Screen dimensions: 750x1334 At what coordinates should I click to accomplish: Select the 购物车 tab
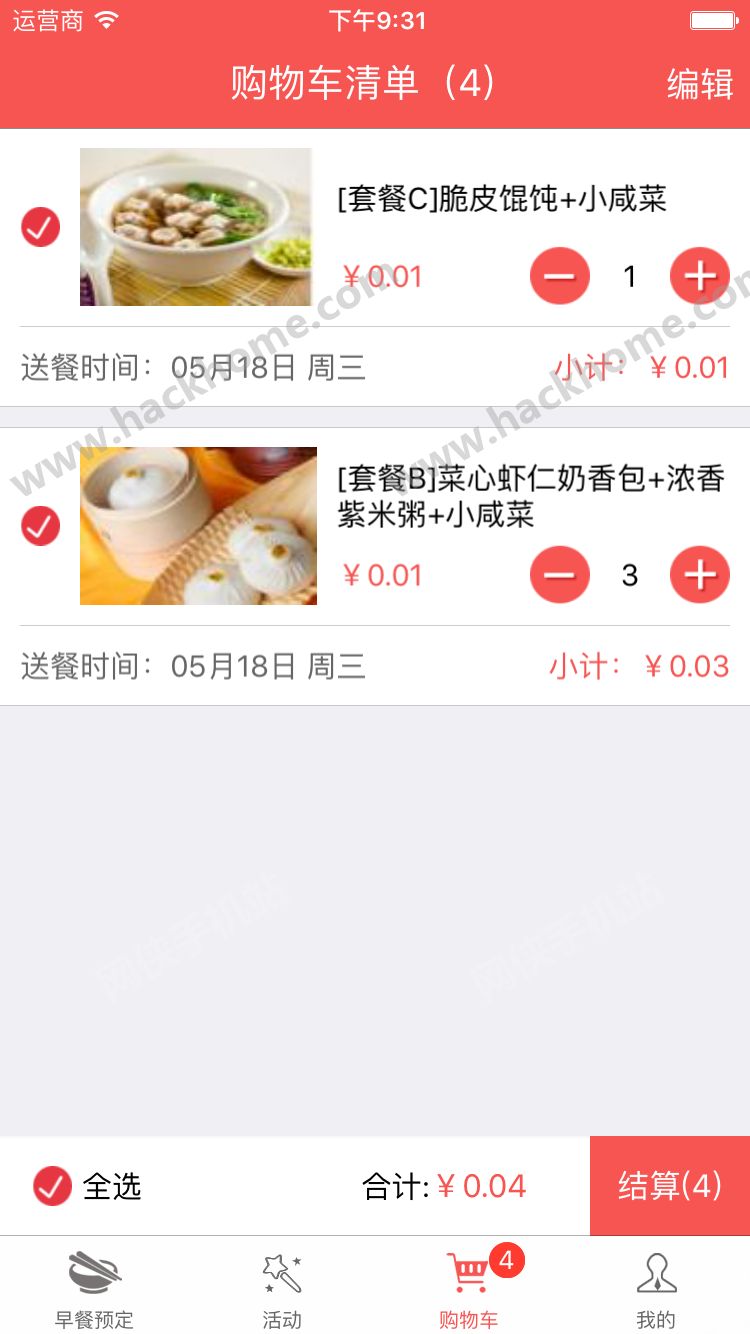(x=469, y=1288)
